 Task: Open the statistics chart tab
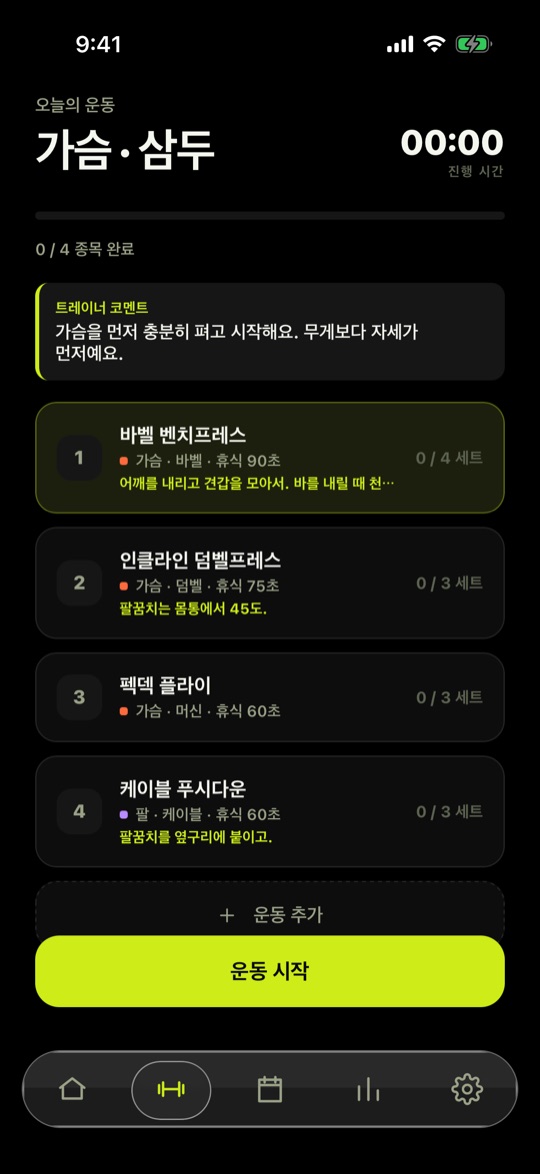(368, 1089)
